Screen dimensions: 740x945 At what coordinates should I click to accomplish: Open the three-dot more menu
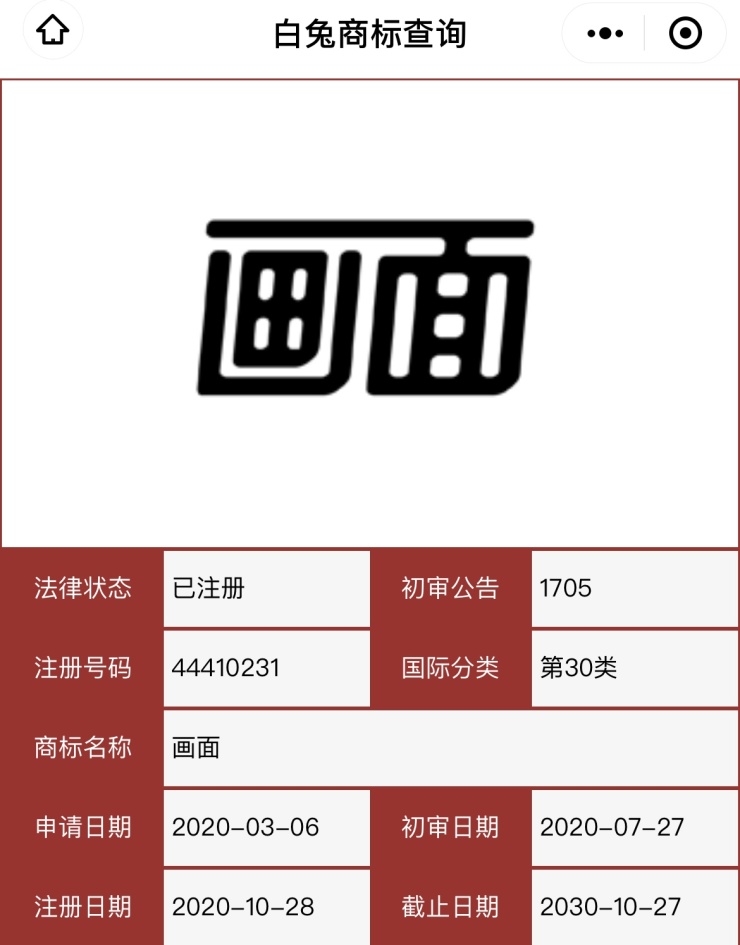(605, 34)
